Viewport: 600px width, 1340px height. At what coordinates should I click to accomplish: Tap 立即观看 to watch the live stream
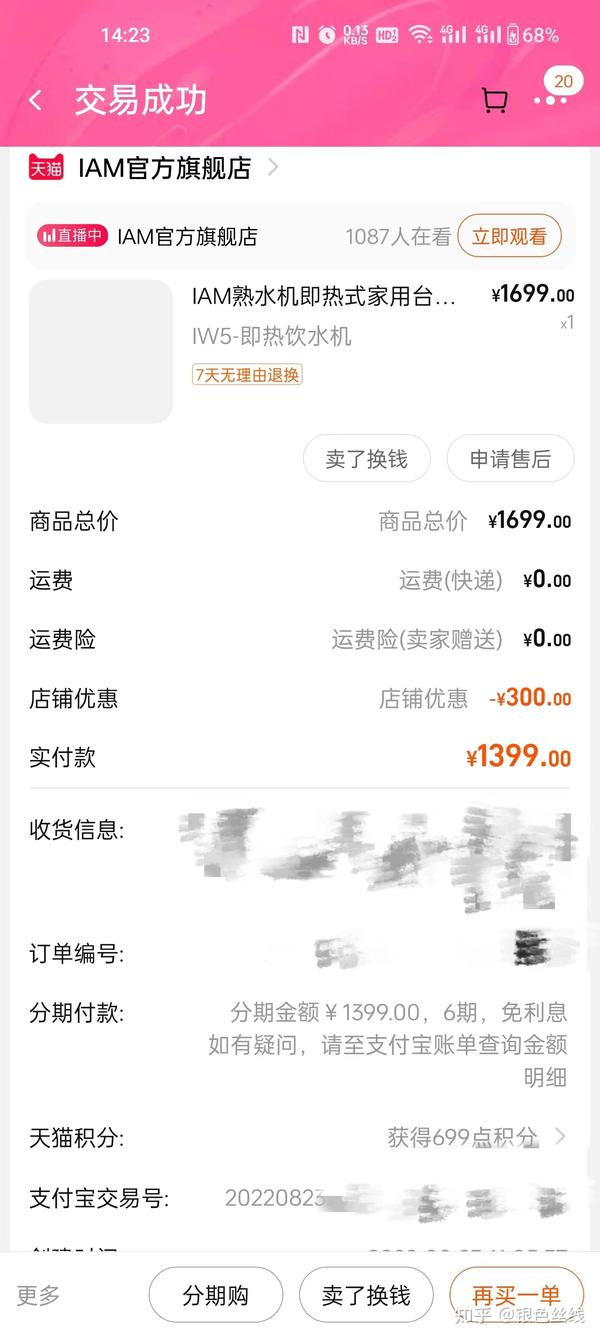pyautogui.click(x=510, y=236)
